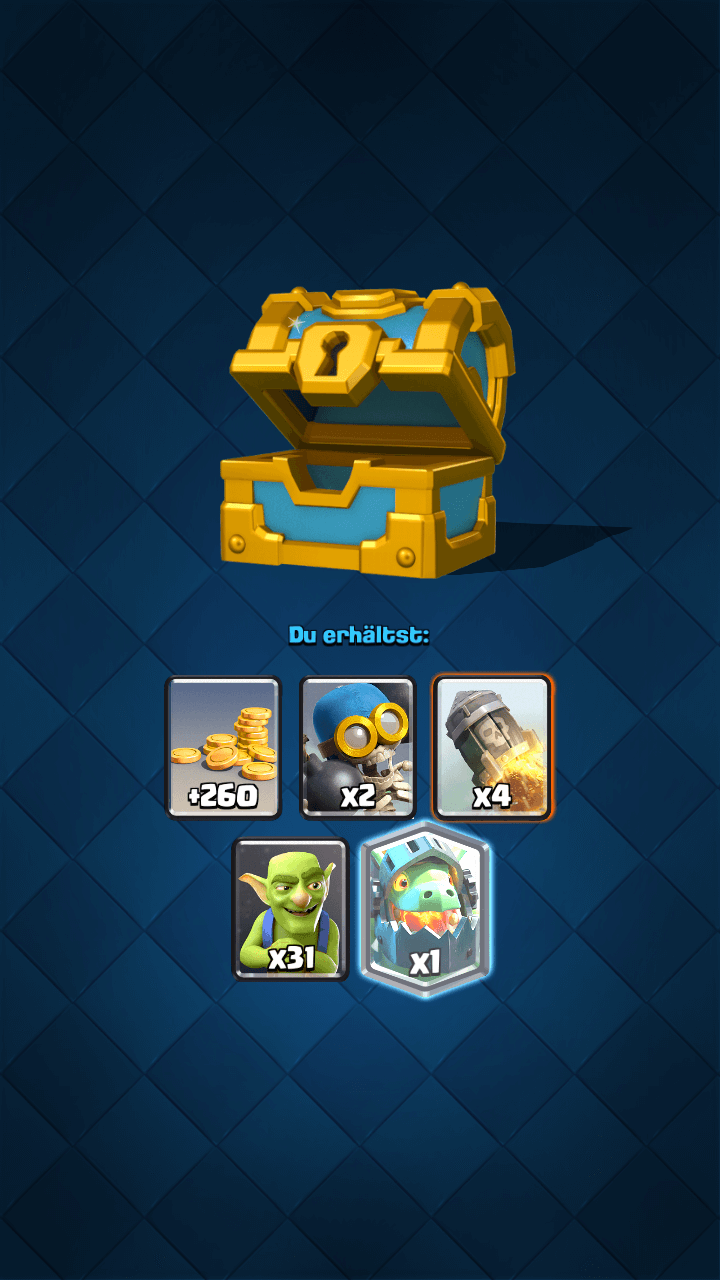This screenshot has height=1280, width=720.
Task: Tap the +260 gold reward tile
Action: point(223,746)
